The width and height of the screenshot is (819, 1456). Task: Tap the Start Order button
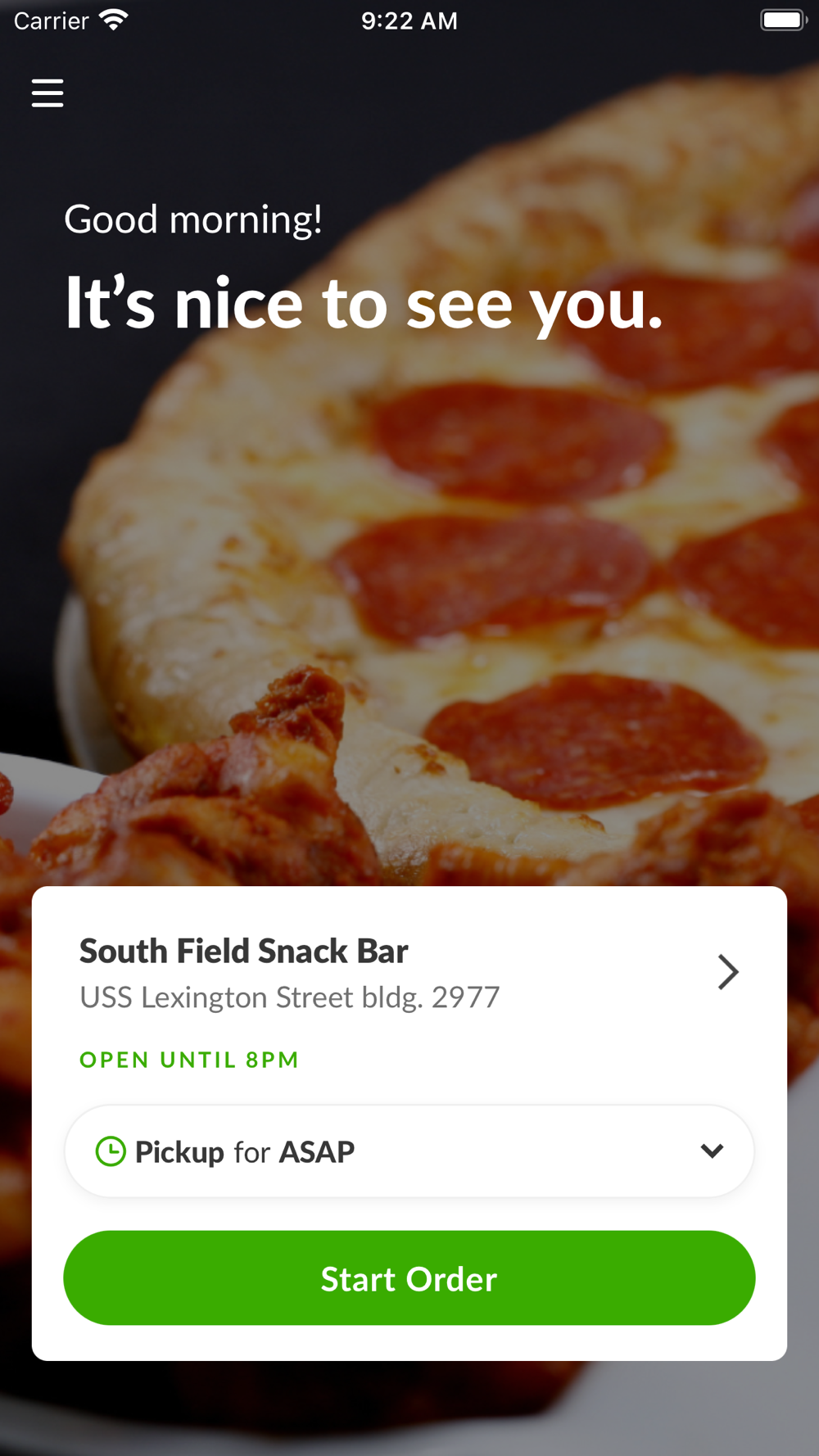pos(409,1278)
